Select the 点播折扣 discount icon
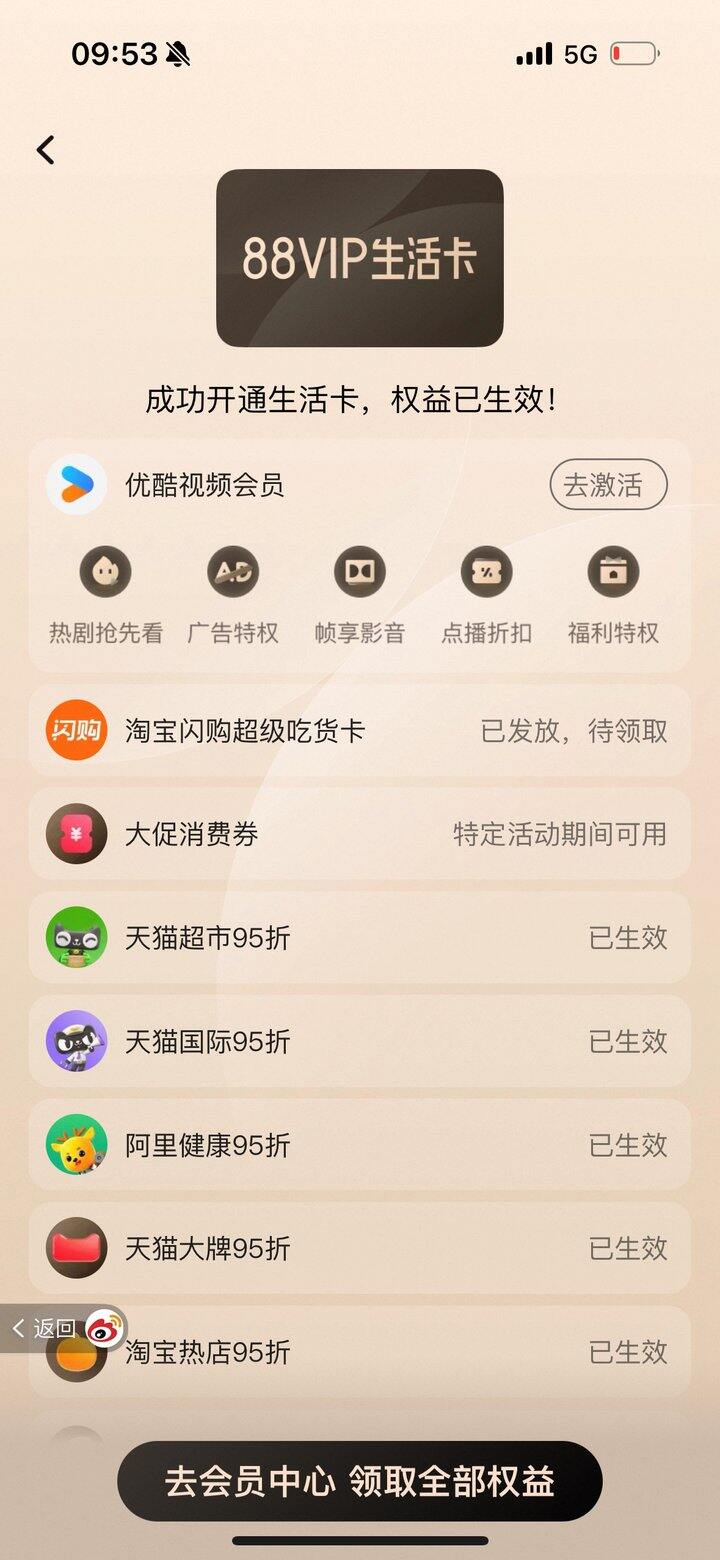 point(485,571)
